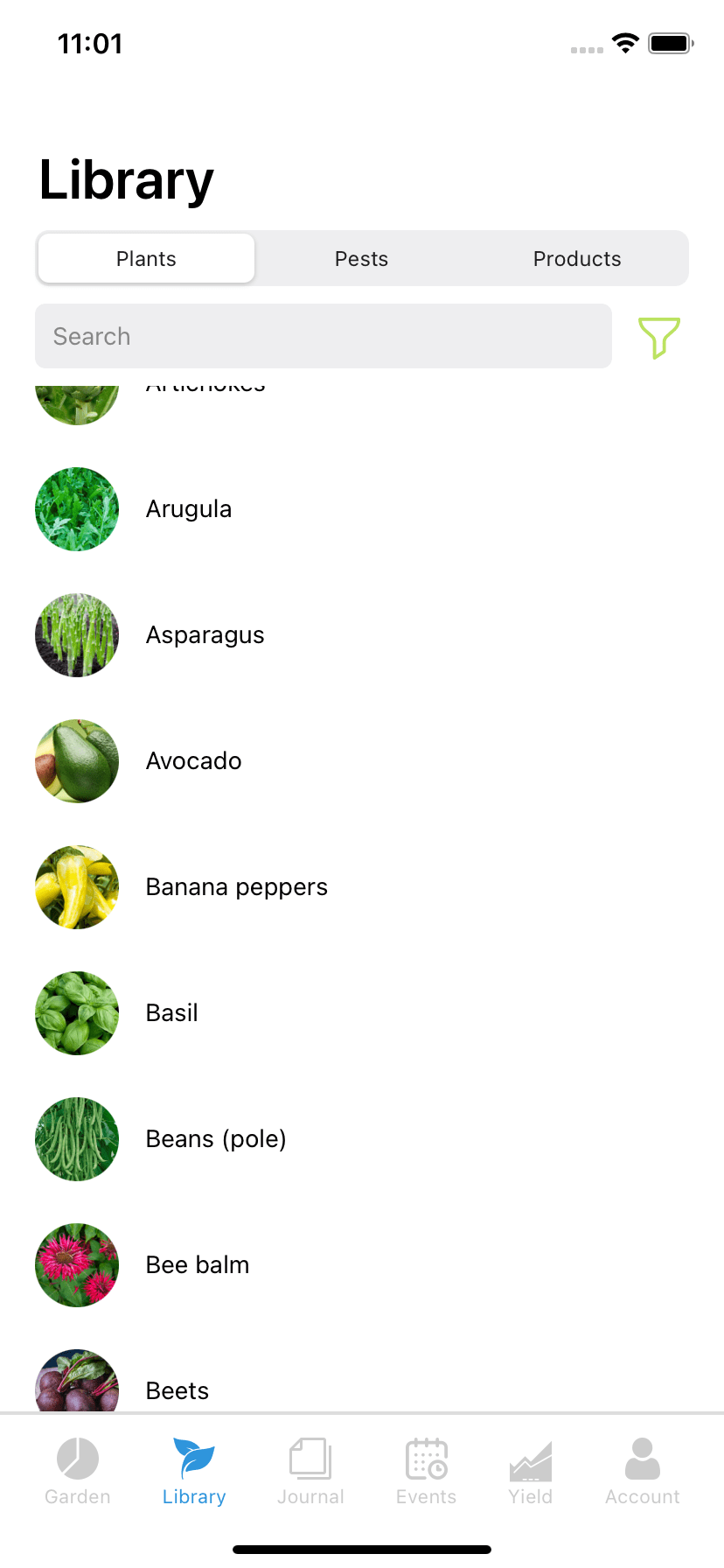724x1568 pixels.
Task: View the Avocado plant thumbnail
Action: [77, 760]
